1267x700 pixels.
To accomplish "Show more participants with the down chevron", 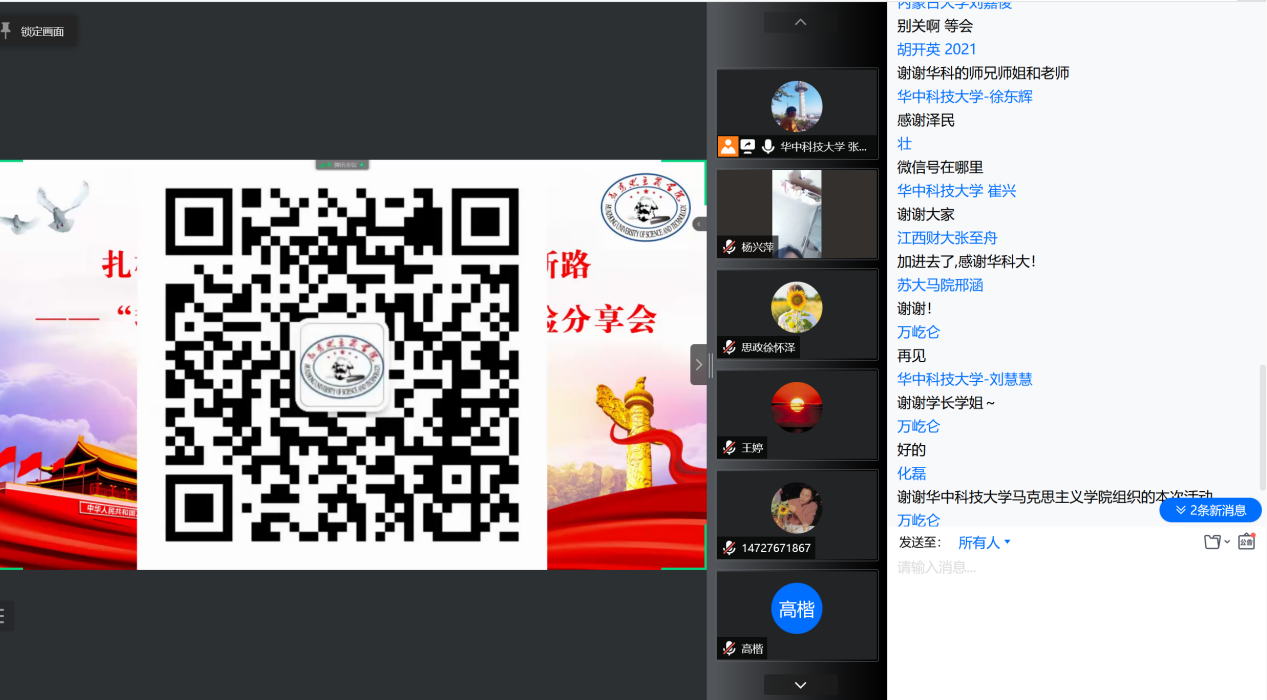I will tap(800, 685).
